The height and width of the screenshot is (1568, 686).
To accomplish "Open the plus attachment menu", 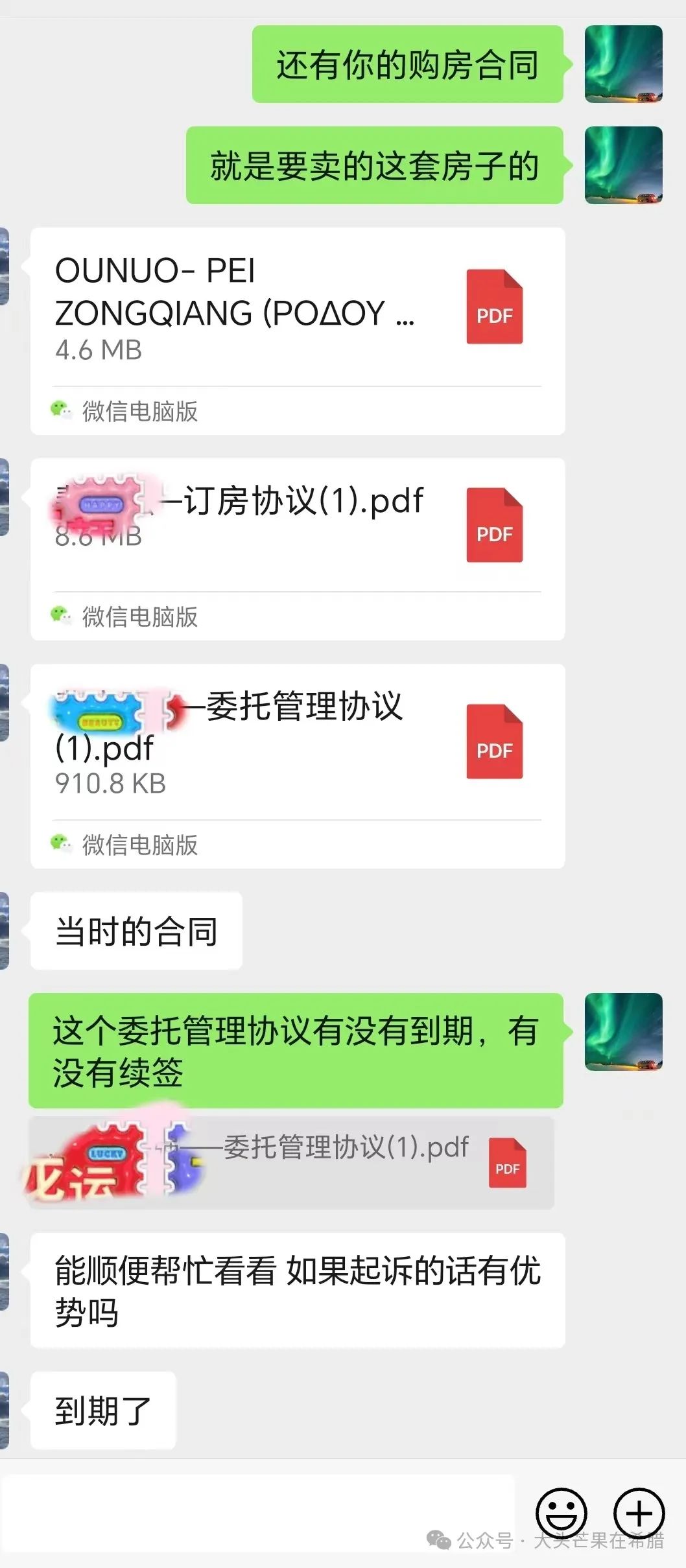I will [639, 1513].
